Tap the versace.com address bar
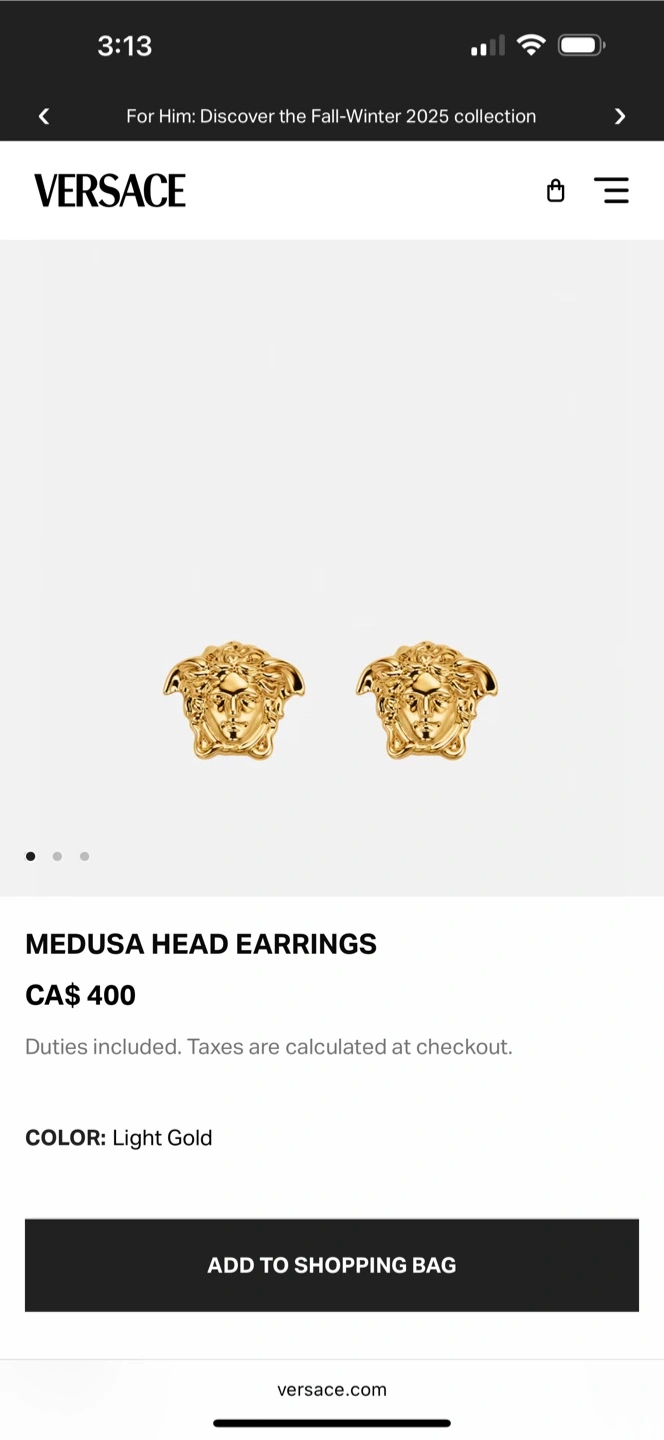 click(332, 1389)
